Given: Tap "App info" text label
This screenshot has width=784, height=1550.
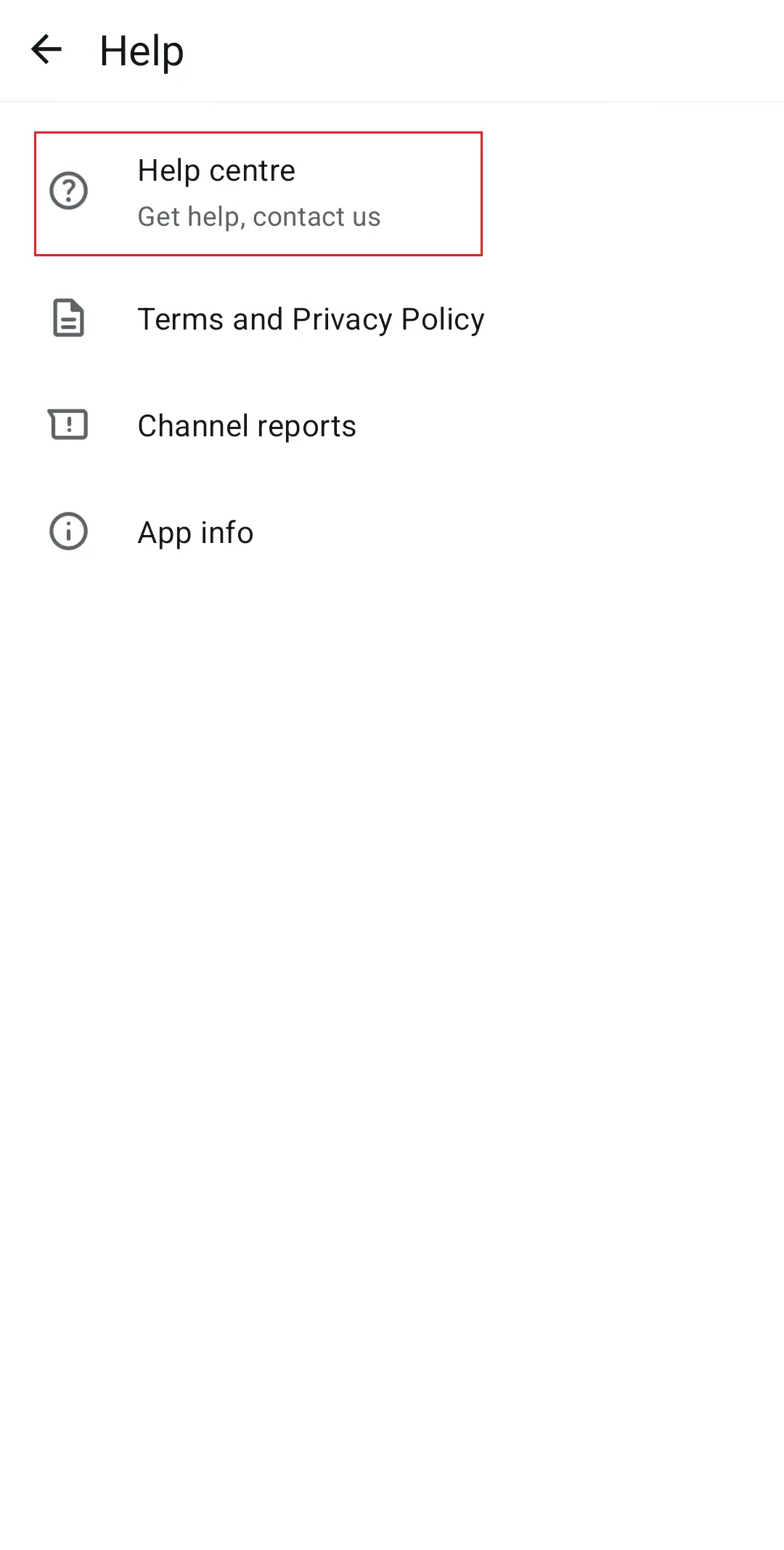Looking at the screenshot, I should coord(195,531).
